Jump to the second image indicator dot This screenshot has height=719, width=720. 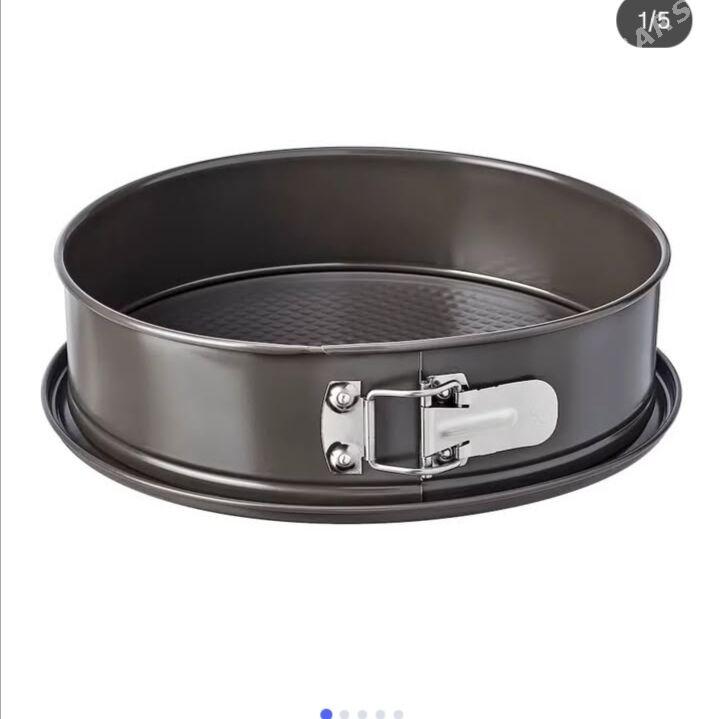(x=345, y=714)
